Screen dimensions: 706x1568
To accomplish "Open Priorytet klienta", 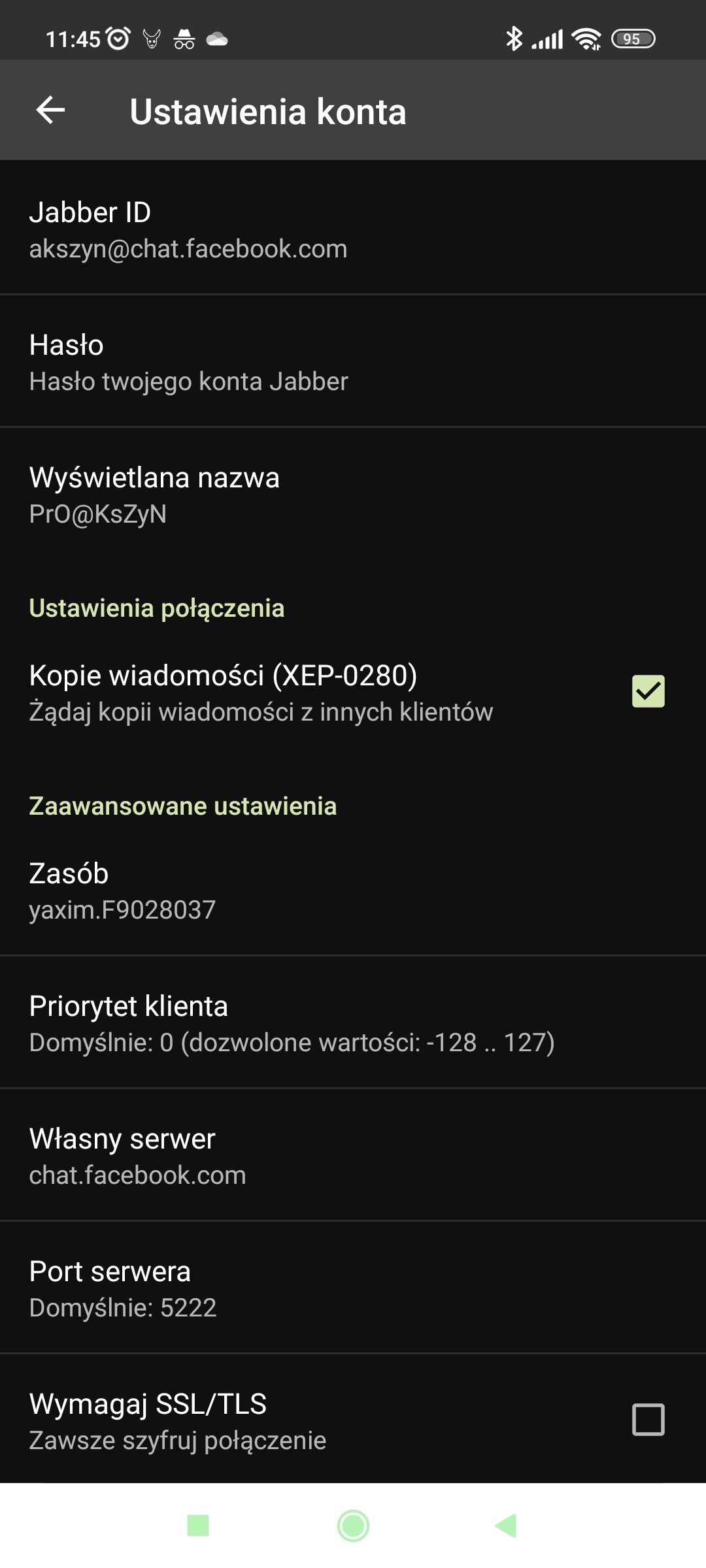I will click(x=353, y=1022).
